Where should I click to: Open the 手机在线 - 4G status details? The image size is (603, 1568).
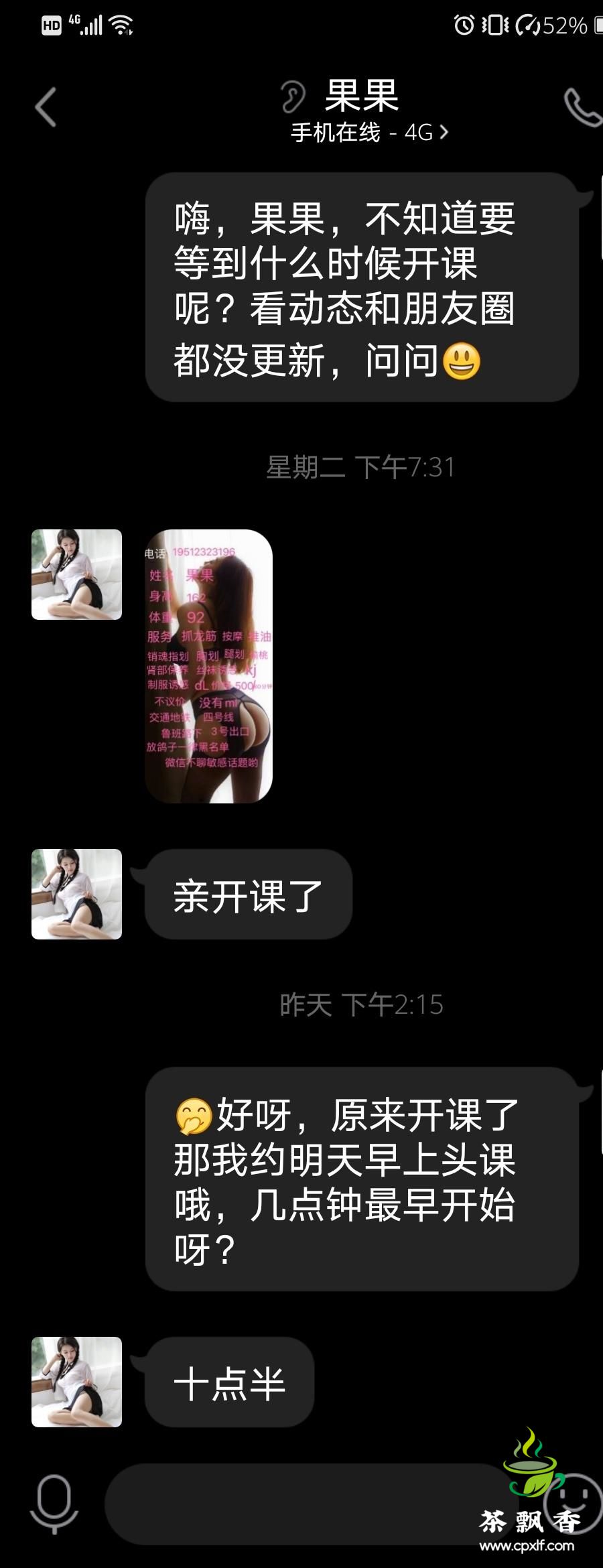369,133
